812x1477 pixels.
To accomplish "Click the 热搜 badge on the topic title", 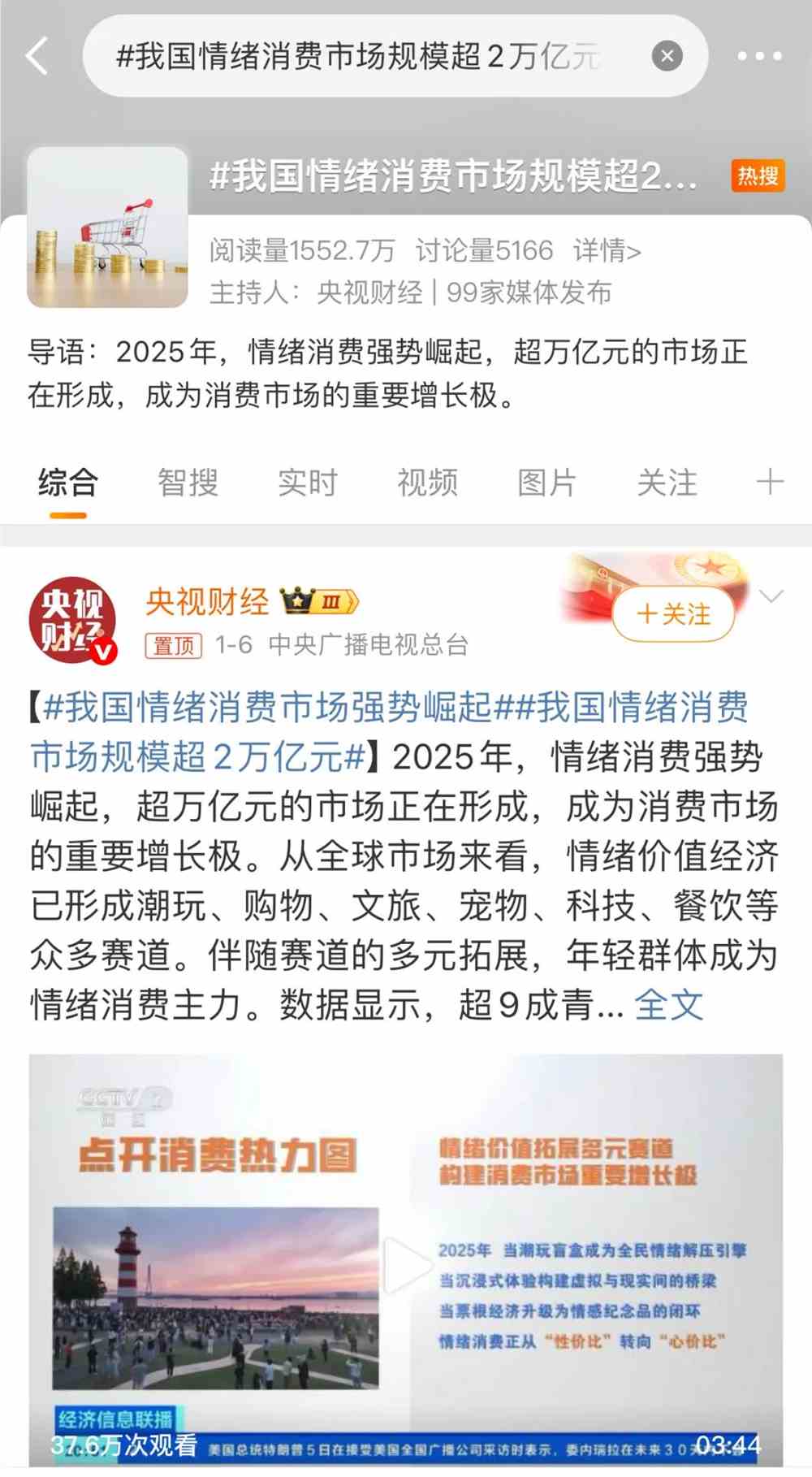I will tap(757, 177).
